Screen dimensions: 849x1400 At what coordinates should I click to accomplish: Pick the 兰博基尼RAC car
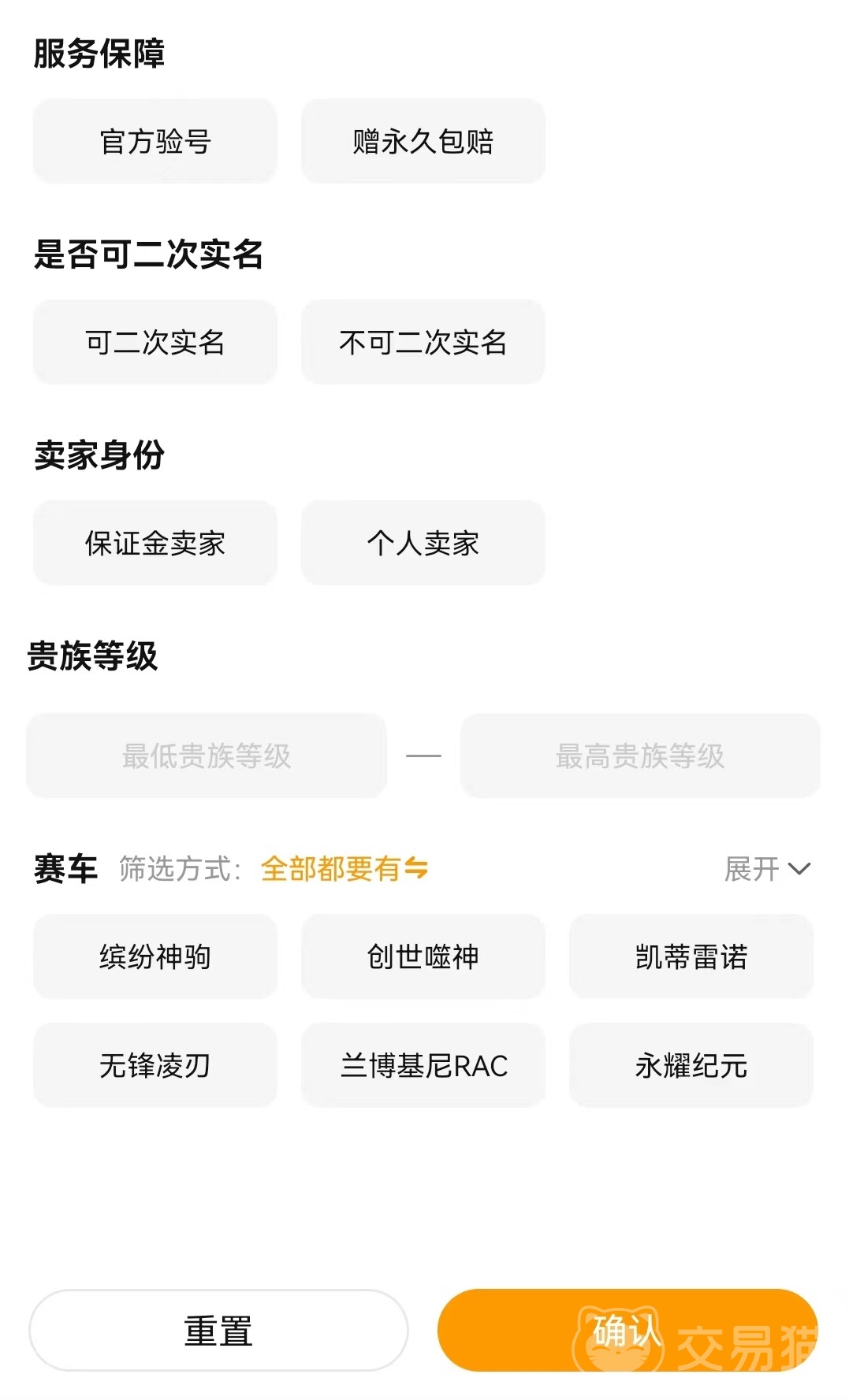(423, 1066)
